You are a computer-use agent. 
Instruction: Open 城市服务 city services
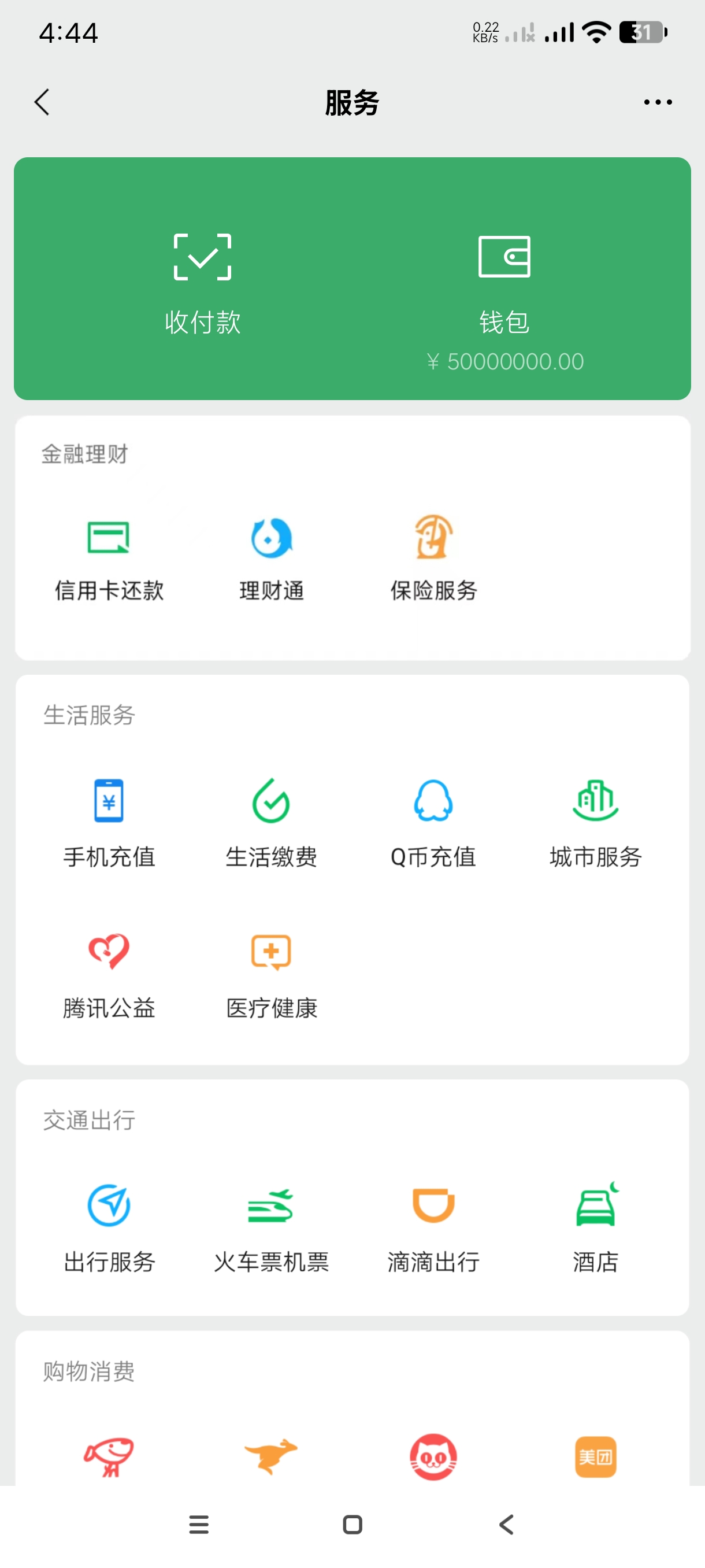click(x=596, y=822)
